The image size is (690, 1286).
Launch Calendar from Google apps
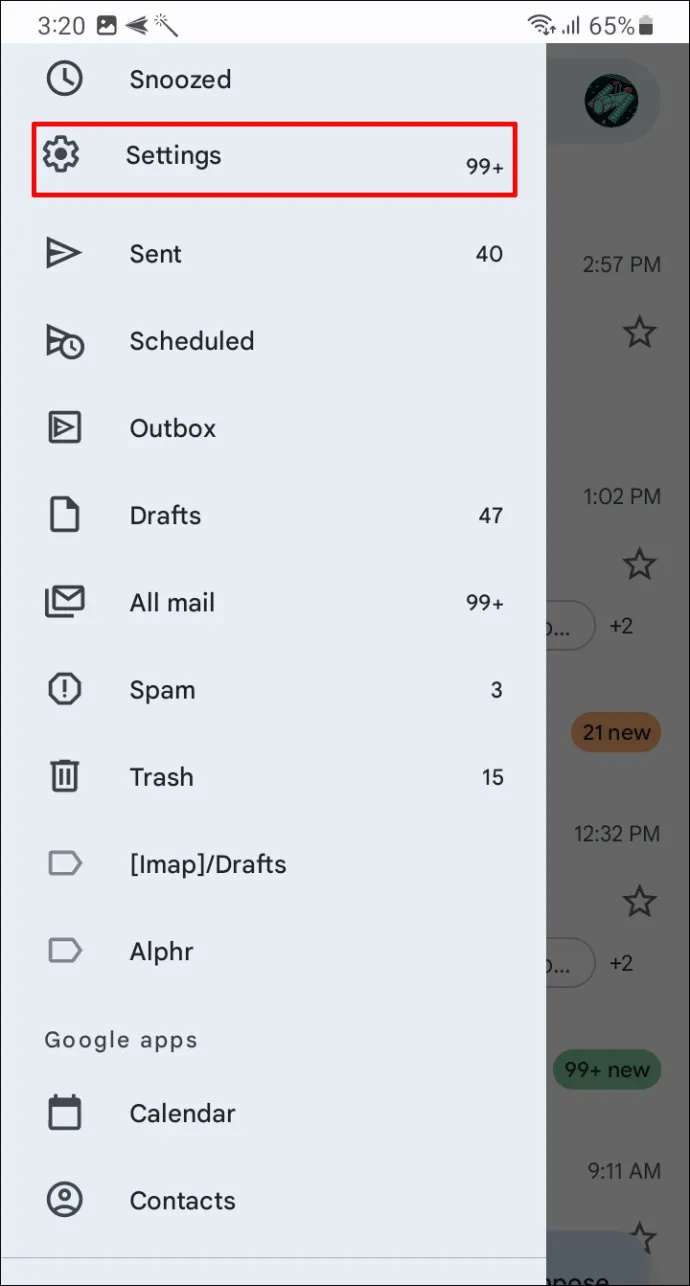(x=273, y=1114)
